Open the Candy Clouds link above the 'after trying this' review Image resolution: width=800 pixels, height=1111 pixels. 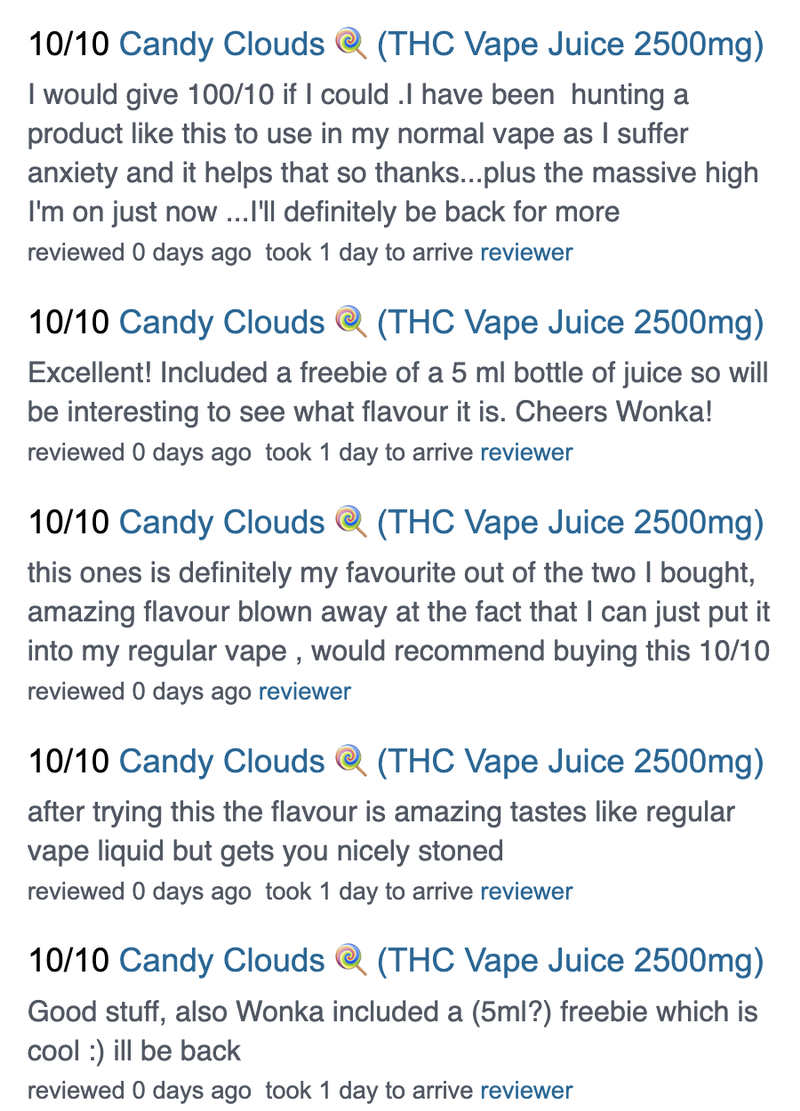pos(440,762)
